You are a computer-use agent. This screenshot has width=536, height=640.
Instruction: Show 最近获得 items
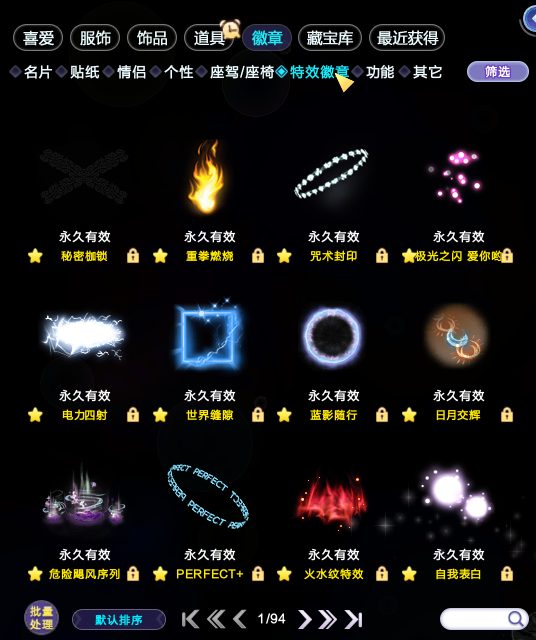point(407,38)
